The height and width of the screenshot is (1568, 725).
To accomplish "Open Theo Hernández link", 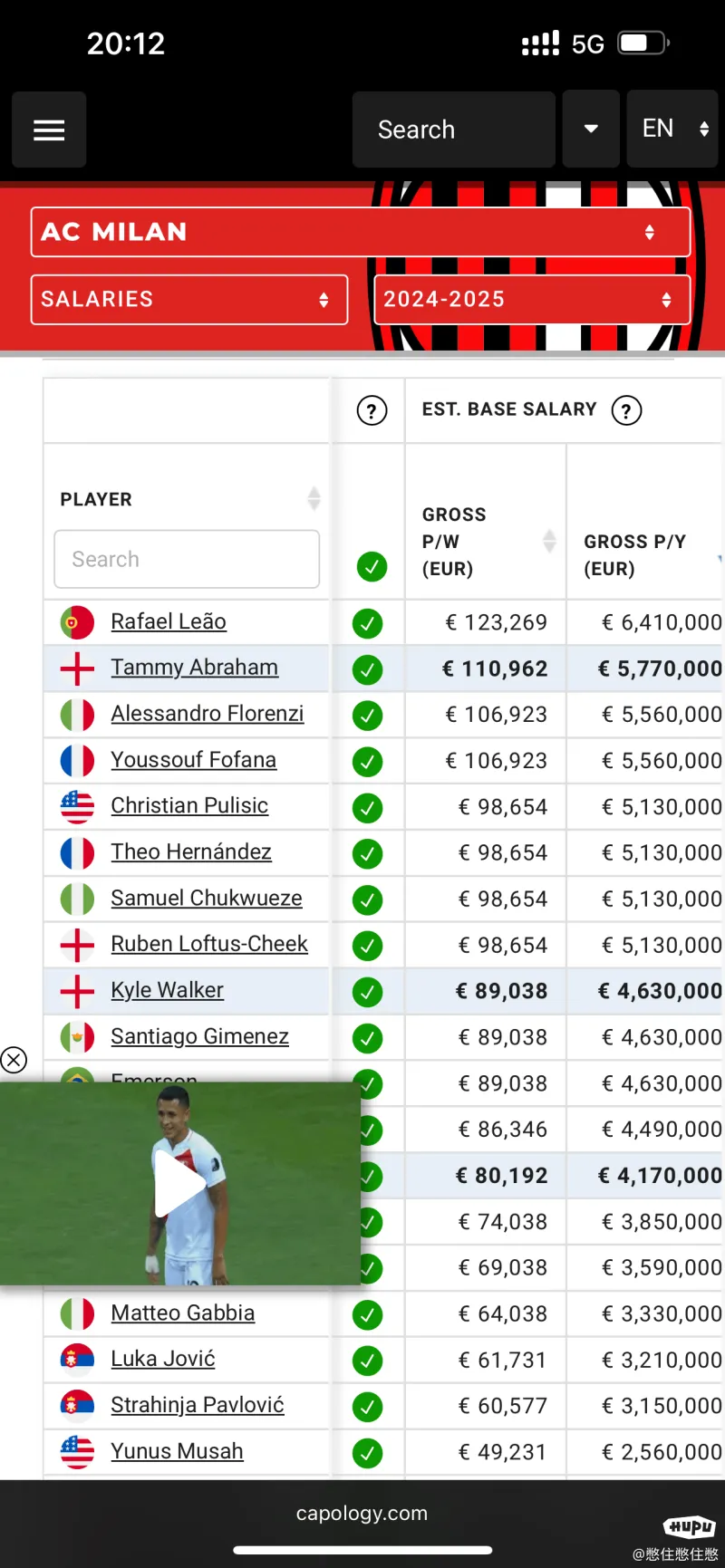I will click(191, 851).
